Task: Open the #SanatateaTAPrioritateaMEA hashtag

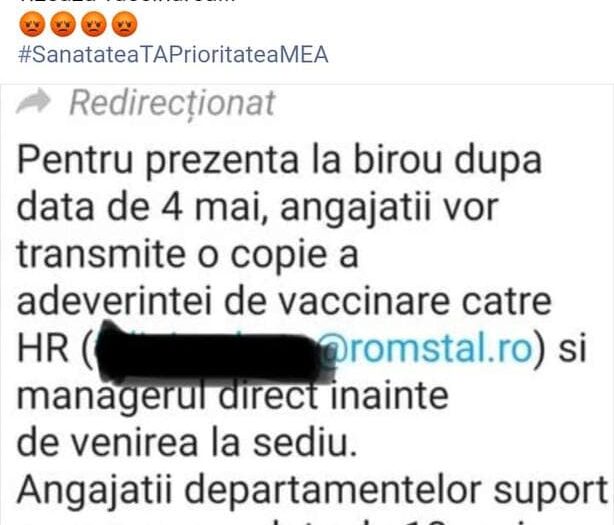Action: tap(173, 54)
